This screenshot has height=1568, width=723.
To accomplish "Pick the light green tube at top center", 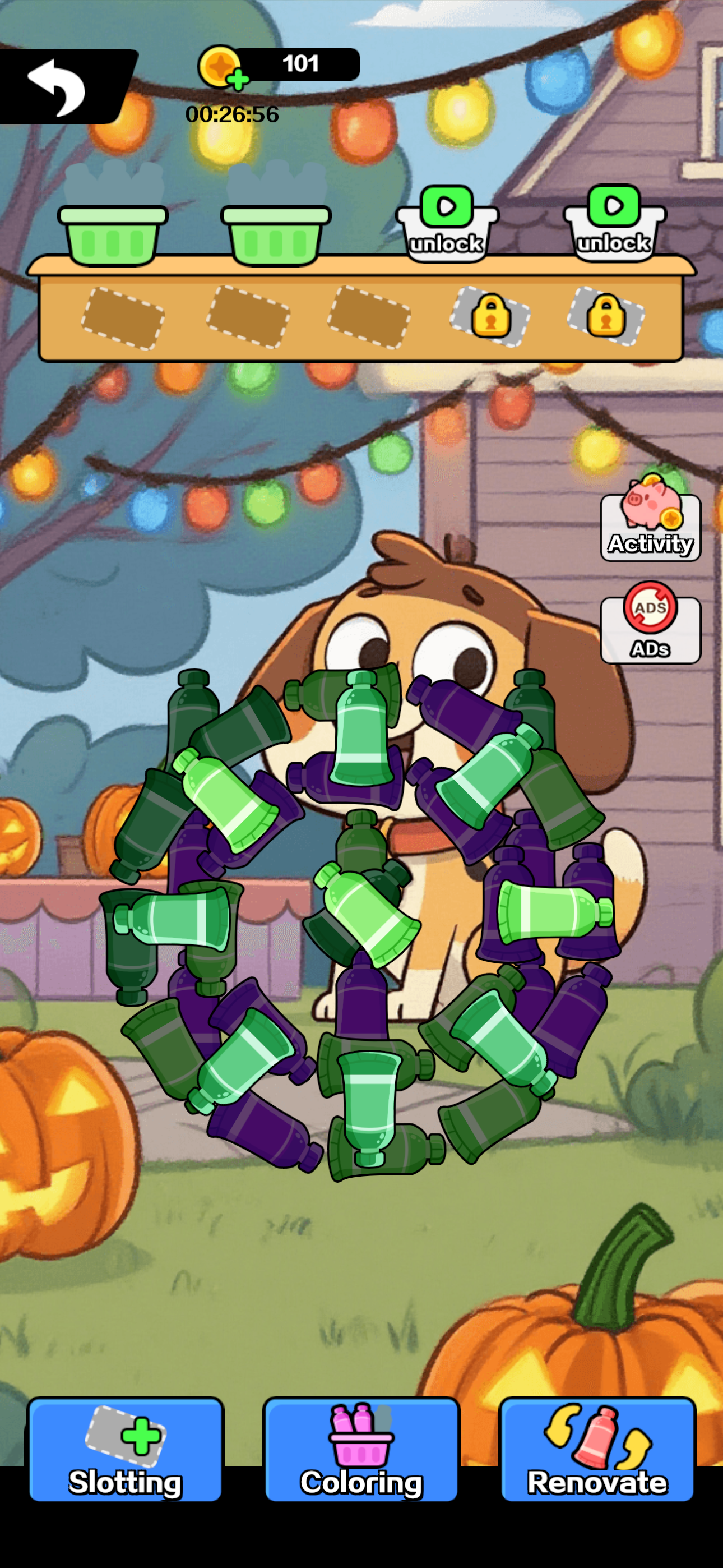I will pyautogui.click(x=361, y=730).
